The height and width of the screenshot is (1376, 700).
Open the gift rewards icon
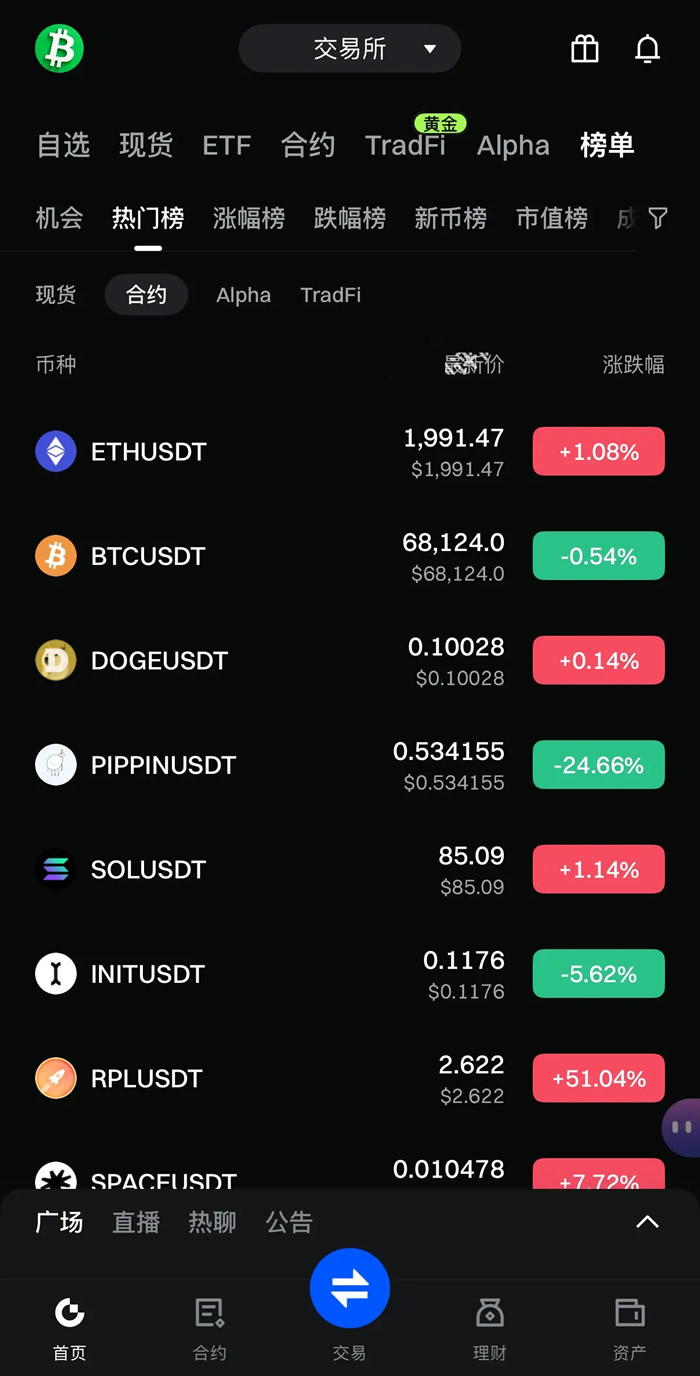pos(585,49)
